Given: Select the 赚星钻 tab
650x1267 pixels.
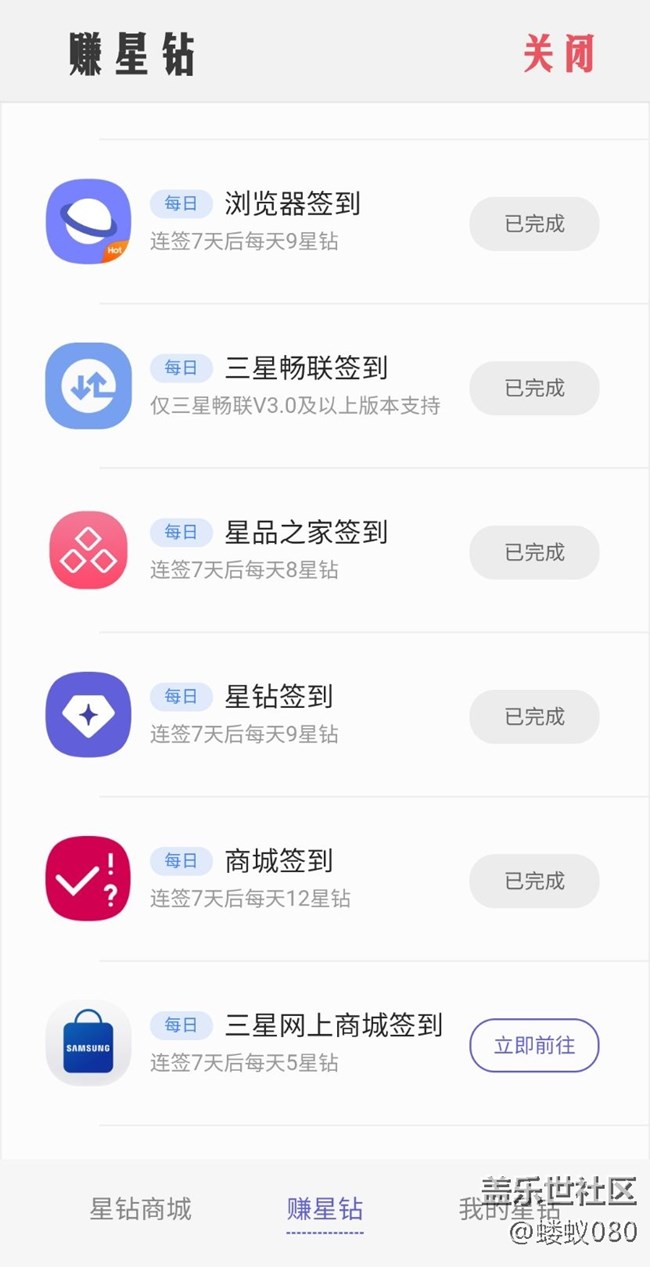Looking at the screenshot, I should click(x=325, y=1208).
